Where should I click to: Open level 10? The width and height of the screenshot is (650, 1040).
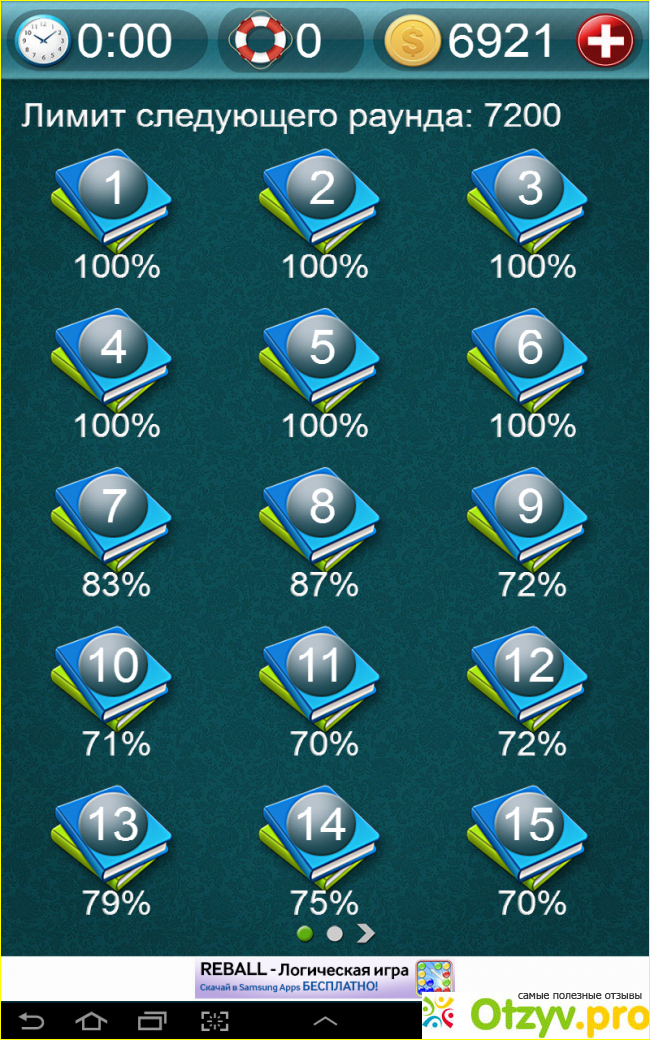click(114, 678)
